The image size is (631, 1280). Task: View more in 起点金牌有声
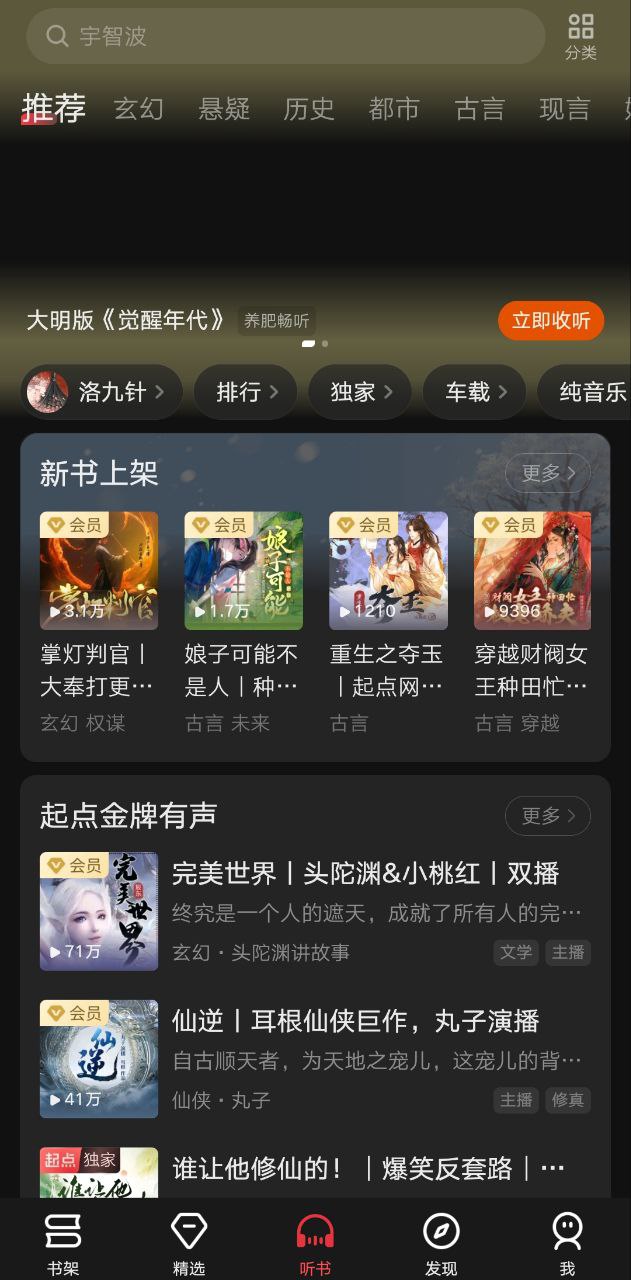point(547,816)
